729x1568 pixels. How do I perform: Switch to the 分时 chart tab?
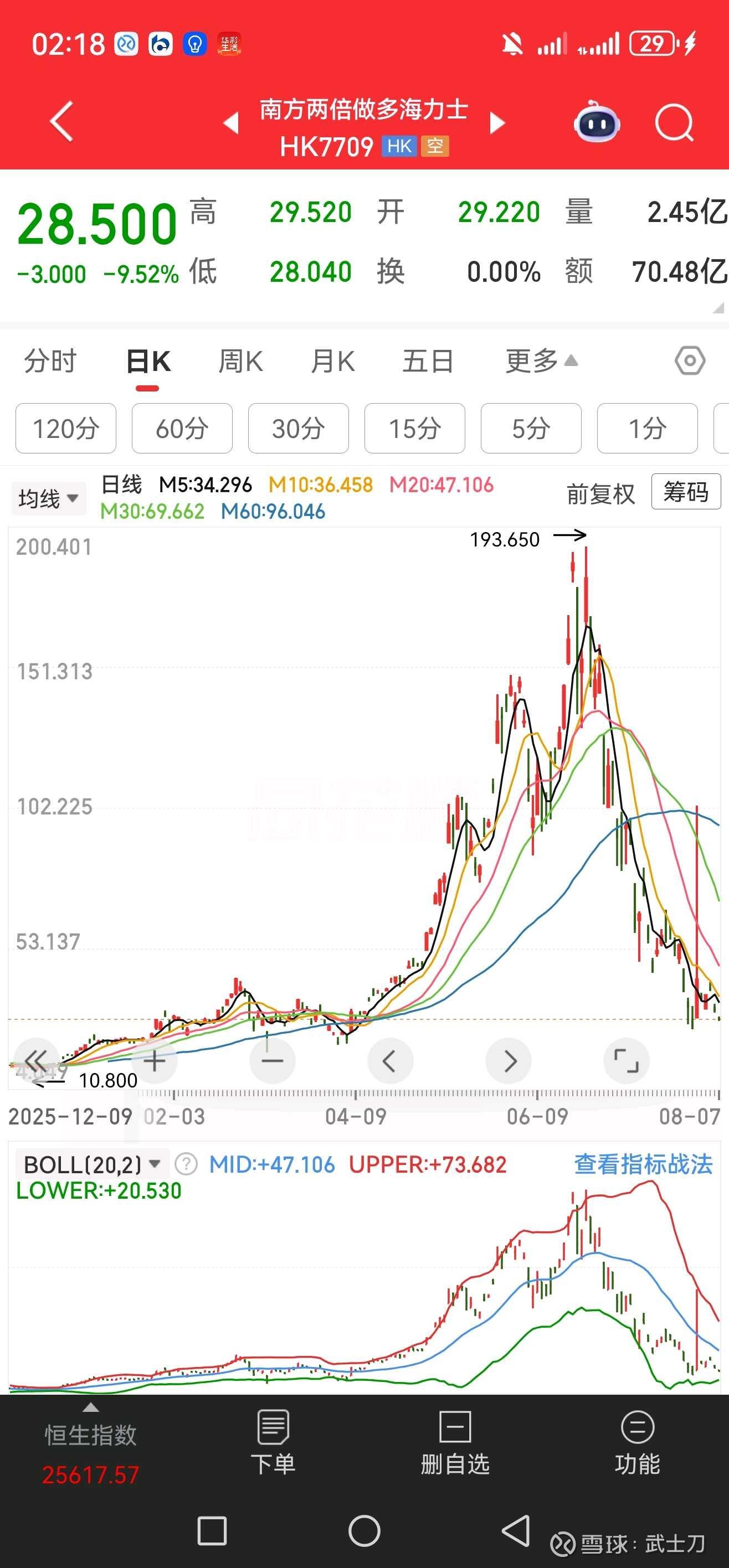pyautogui.click(x=50, y=361)
